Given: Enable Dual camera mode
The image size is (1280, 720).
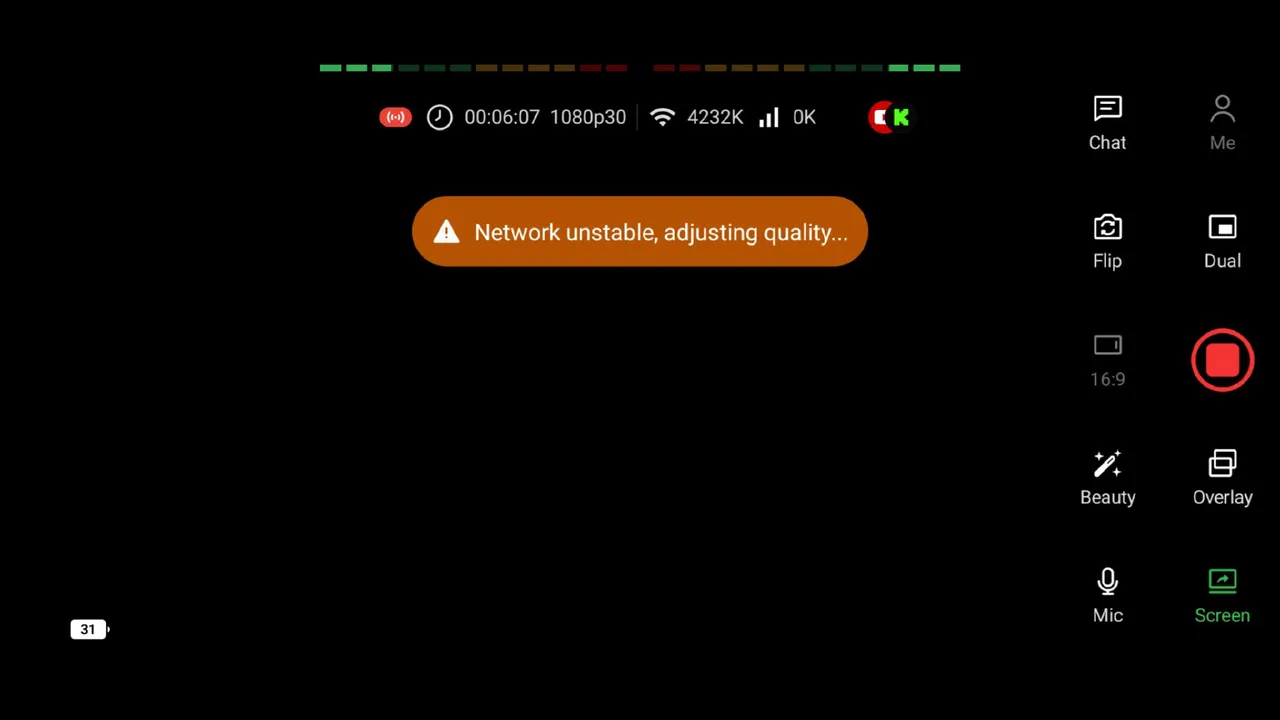Looking at the screenshot, I should point(1222,241).
